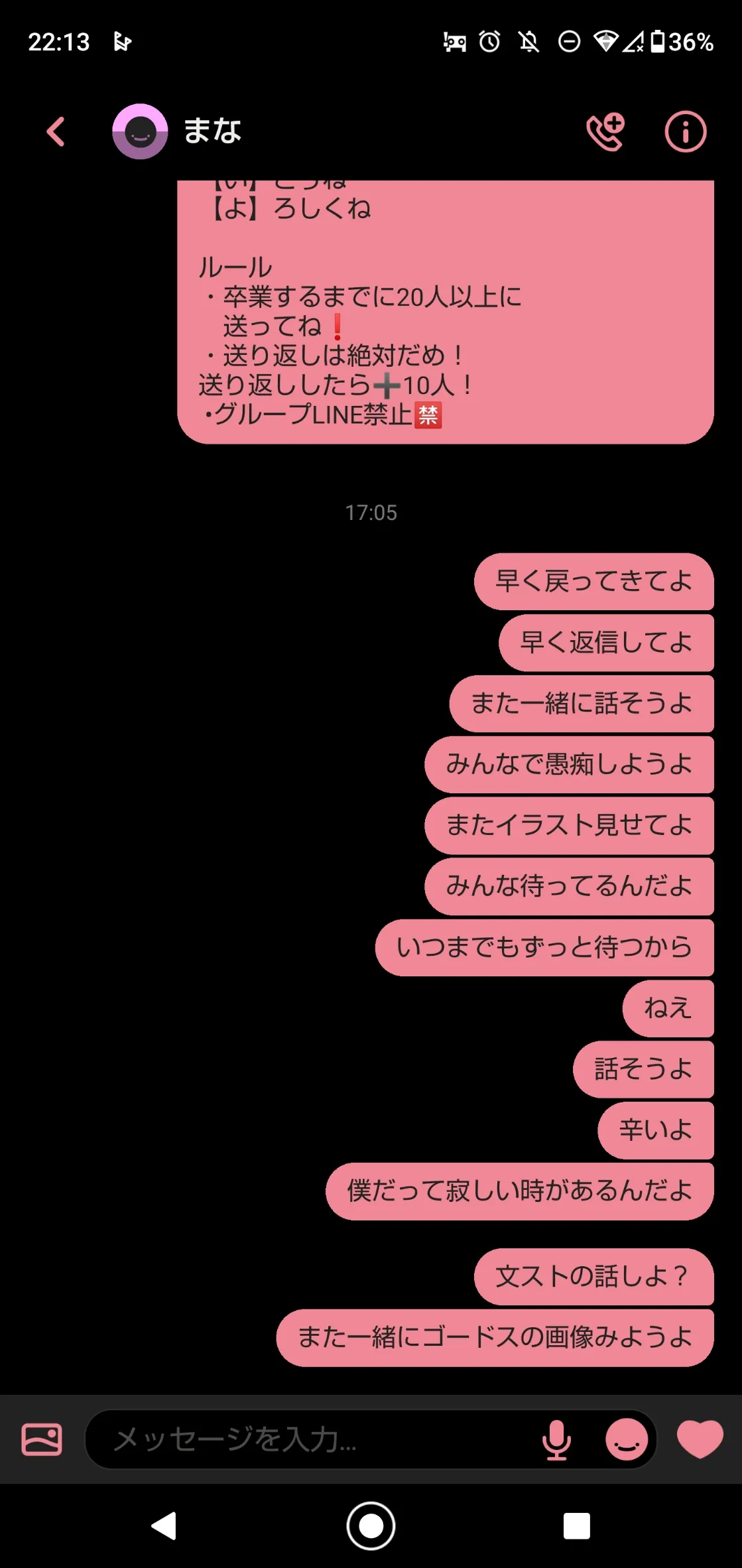Tap the Android home button
Screen dimensions: 742x1568
pos(371,1526)
